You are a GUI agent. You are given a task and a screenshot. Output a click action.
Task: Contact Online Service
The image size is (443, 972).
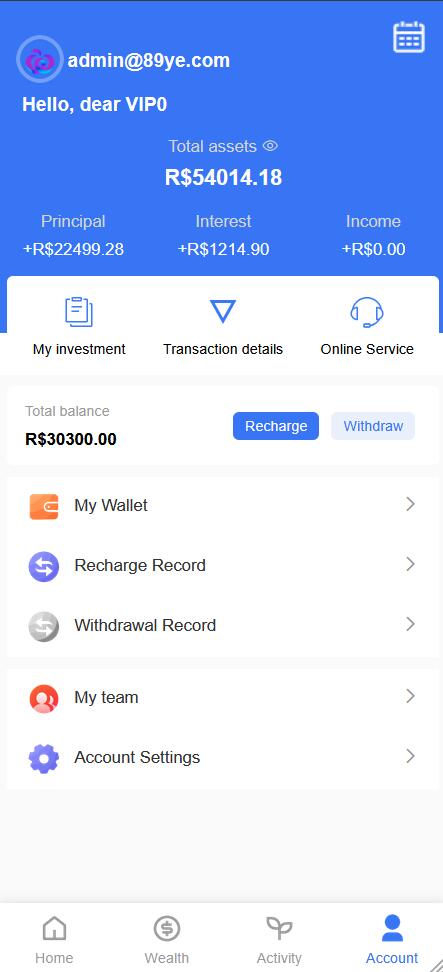(x=367, y=326)
